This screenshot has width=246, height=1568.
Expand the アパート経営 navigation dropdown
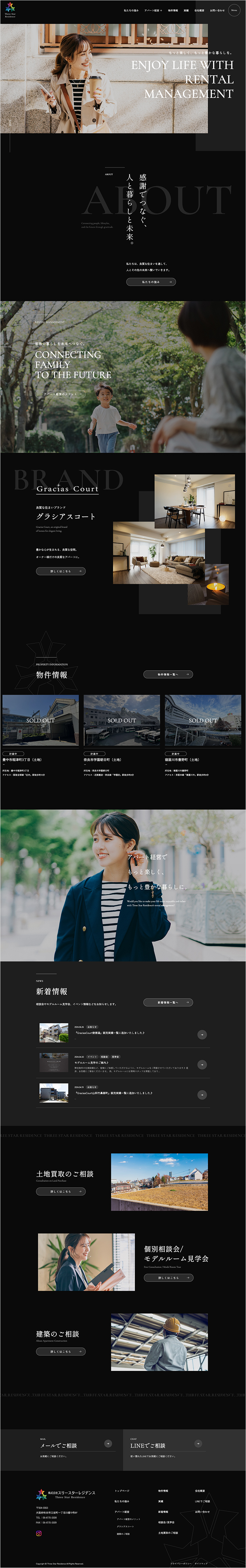tap(153, 10)
